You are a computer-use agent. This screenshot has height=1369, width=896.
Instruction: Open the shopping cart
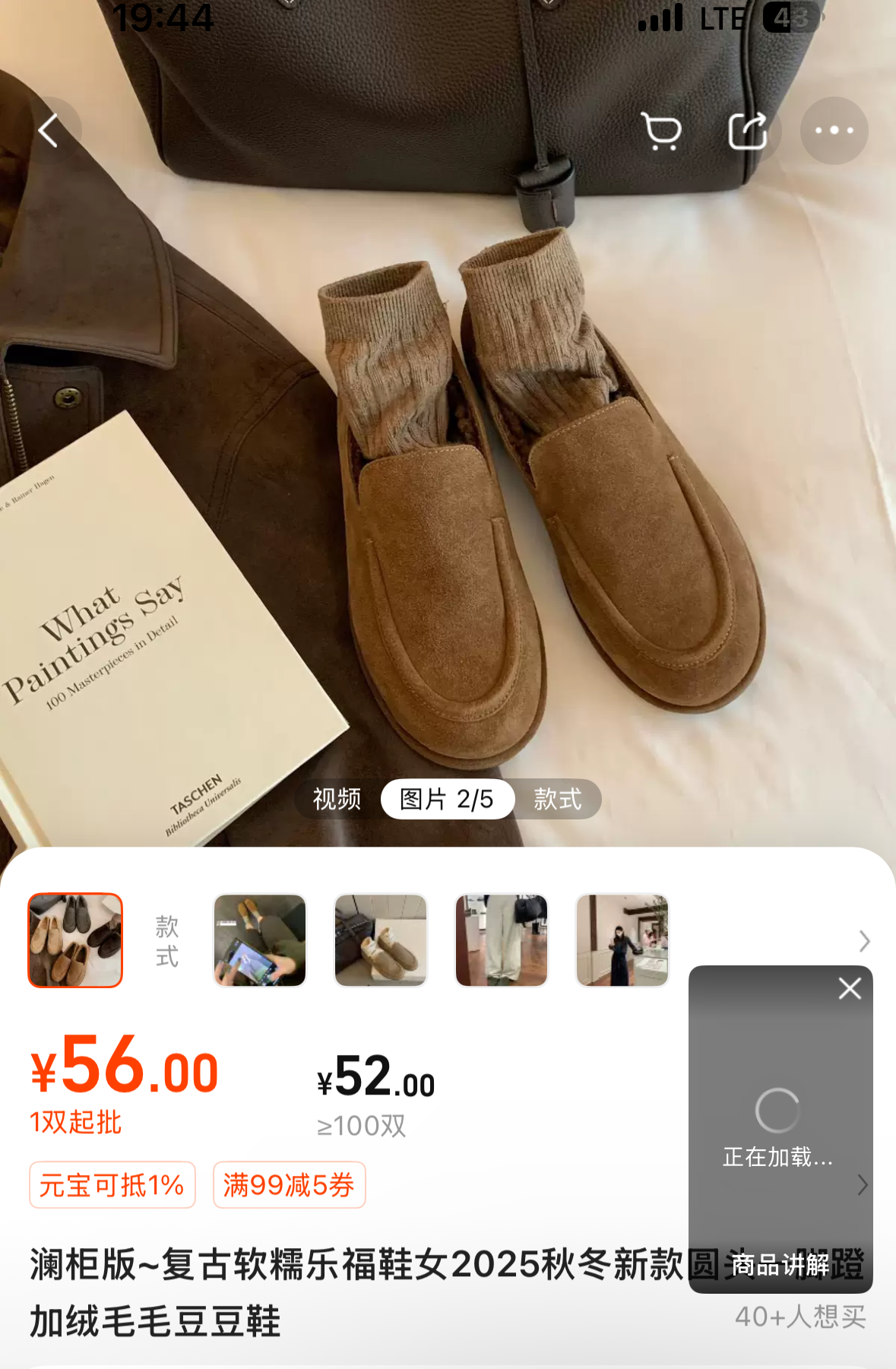pos(661,131)
